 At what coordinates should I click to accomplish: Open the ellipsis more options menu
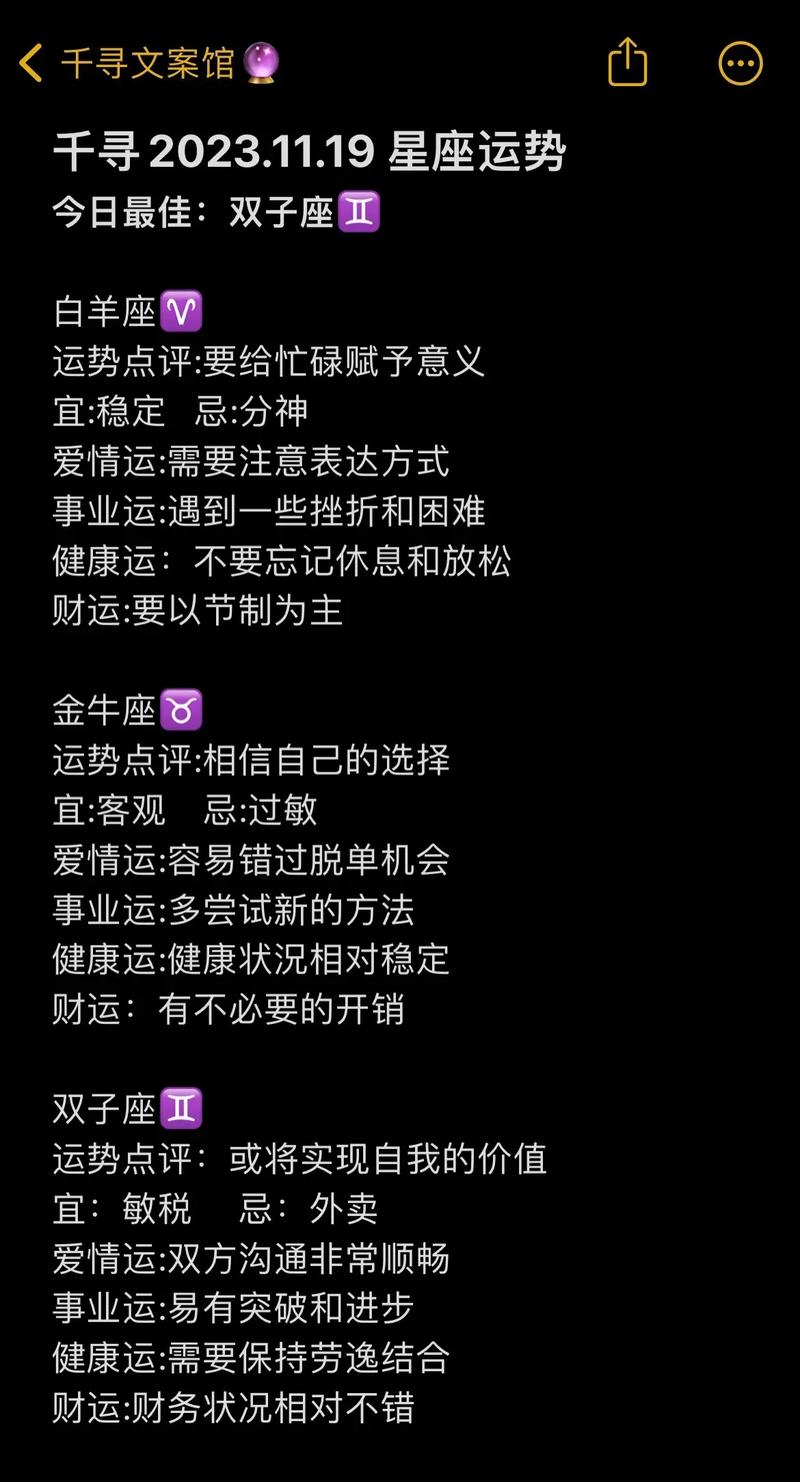740,62
